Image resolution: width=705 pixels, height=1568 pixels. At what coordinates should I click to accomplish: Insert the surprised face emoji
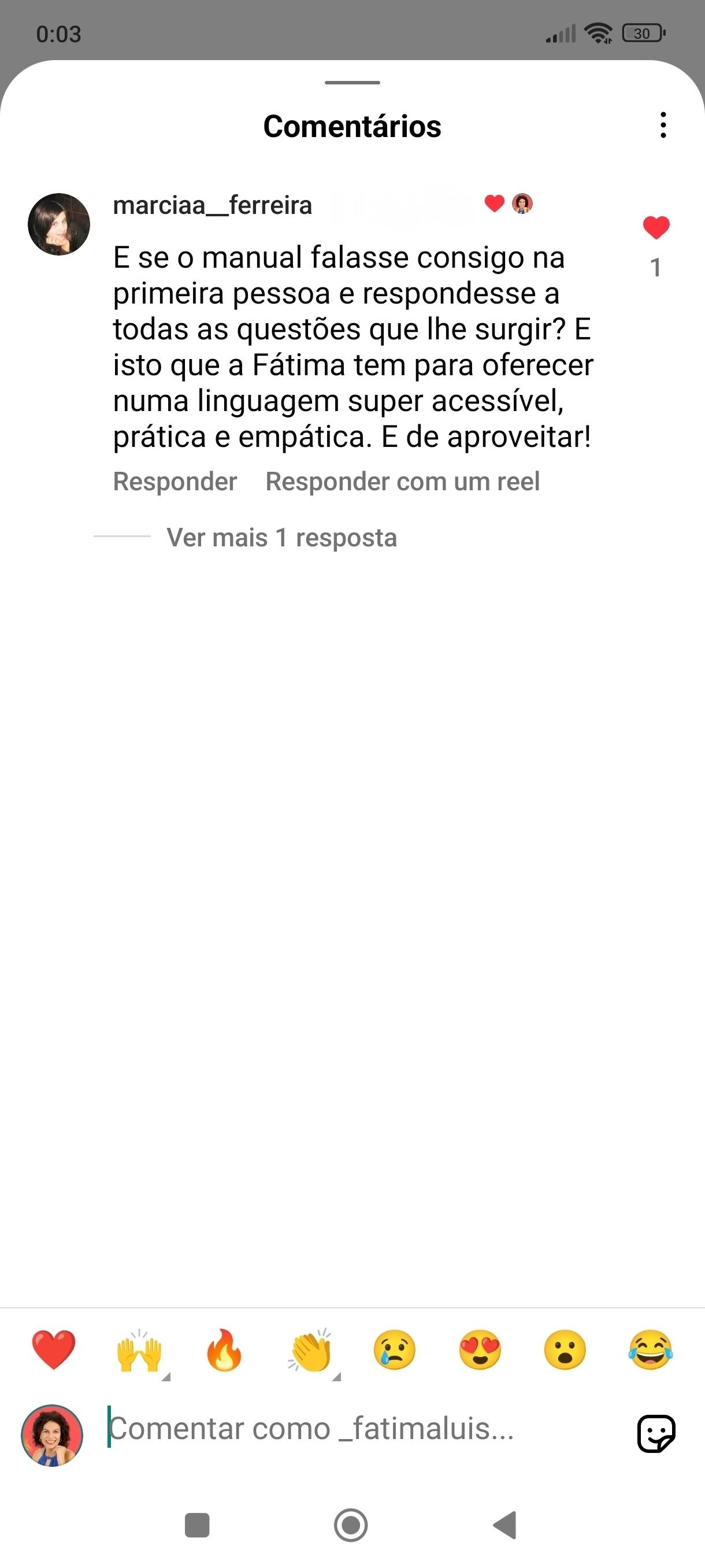[565, 1349]
